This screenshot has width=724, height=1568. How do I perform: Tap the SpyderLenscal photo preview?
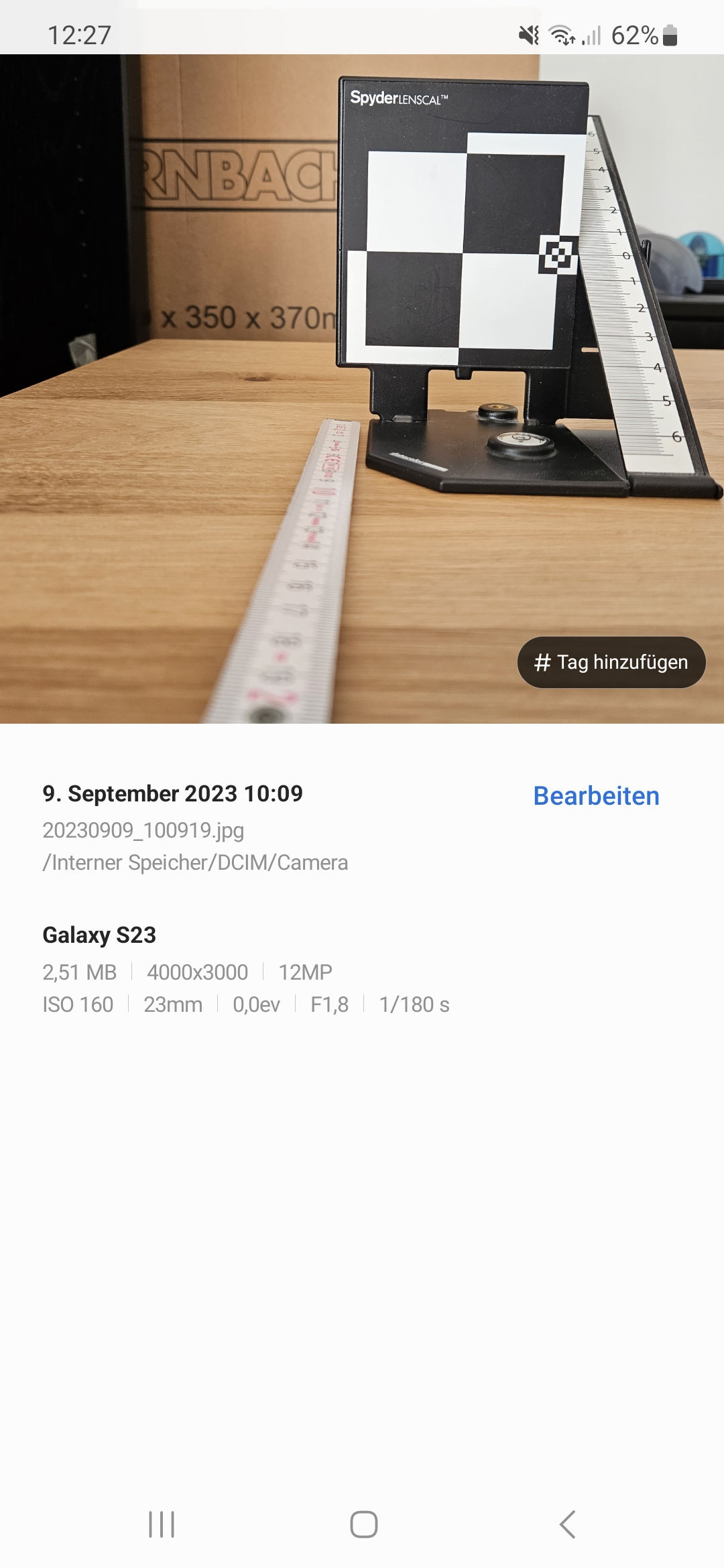(x=362, y=389)
